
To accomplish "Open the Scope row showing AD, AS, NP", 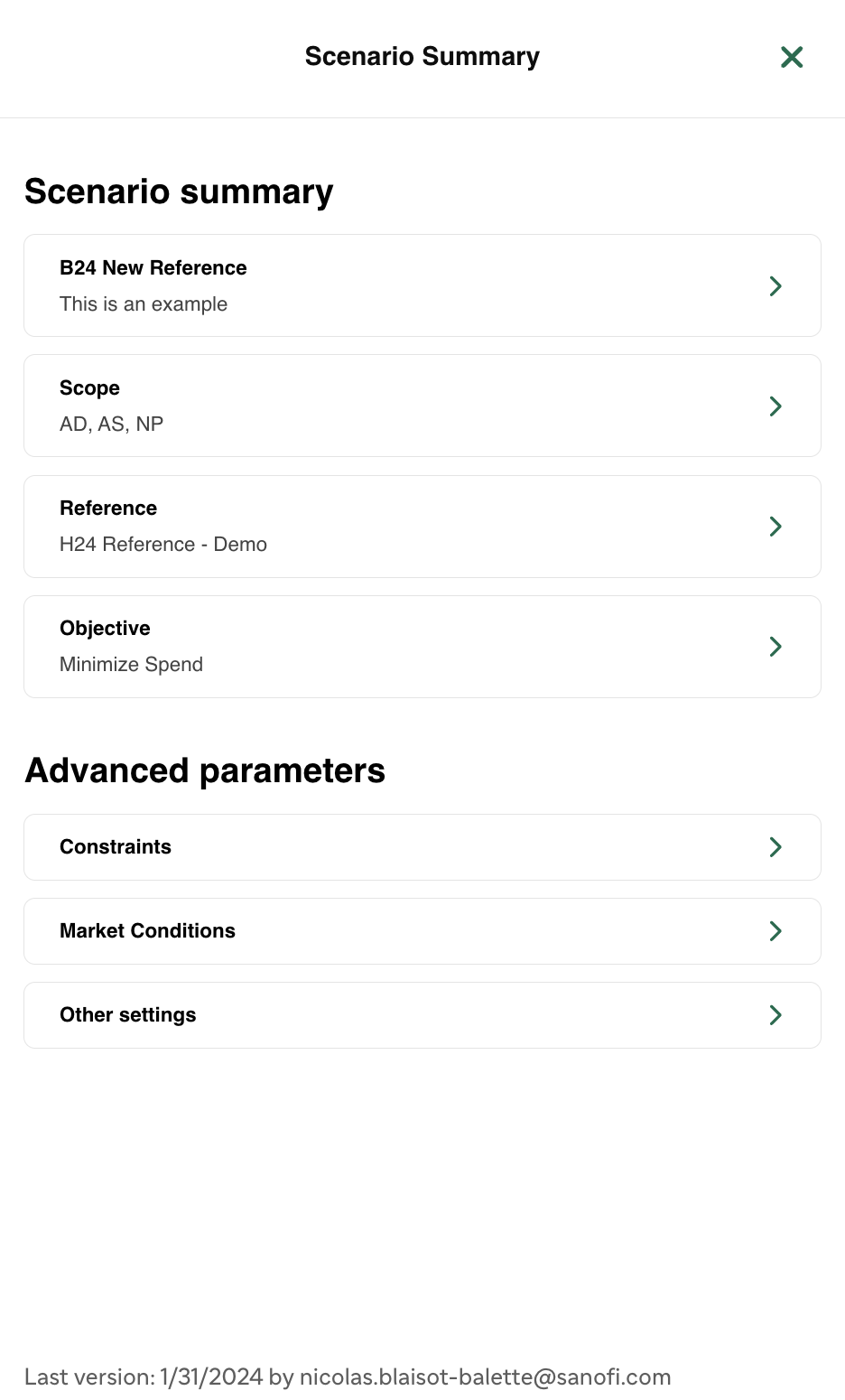I will click(x=422, y=406).
